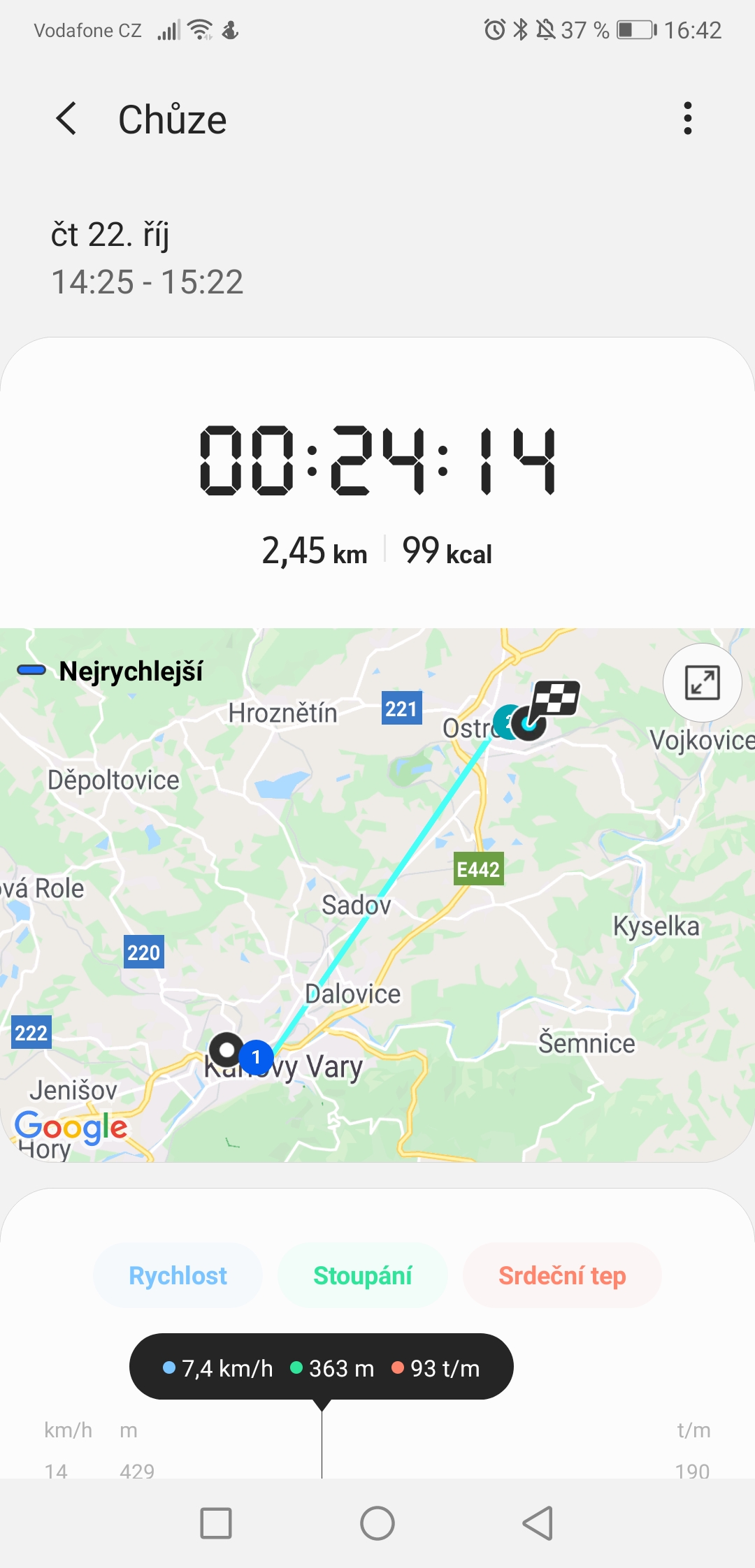This screenshot has height=1568, width=755.
Task: Open the walking route map
Action: coord(377,895)
